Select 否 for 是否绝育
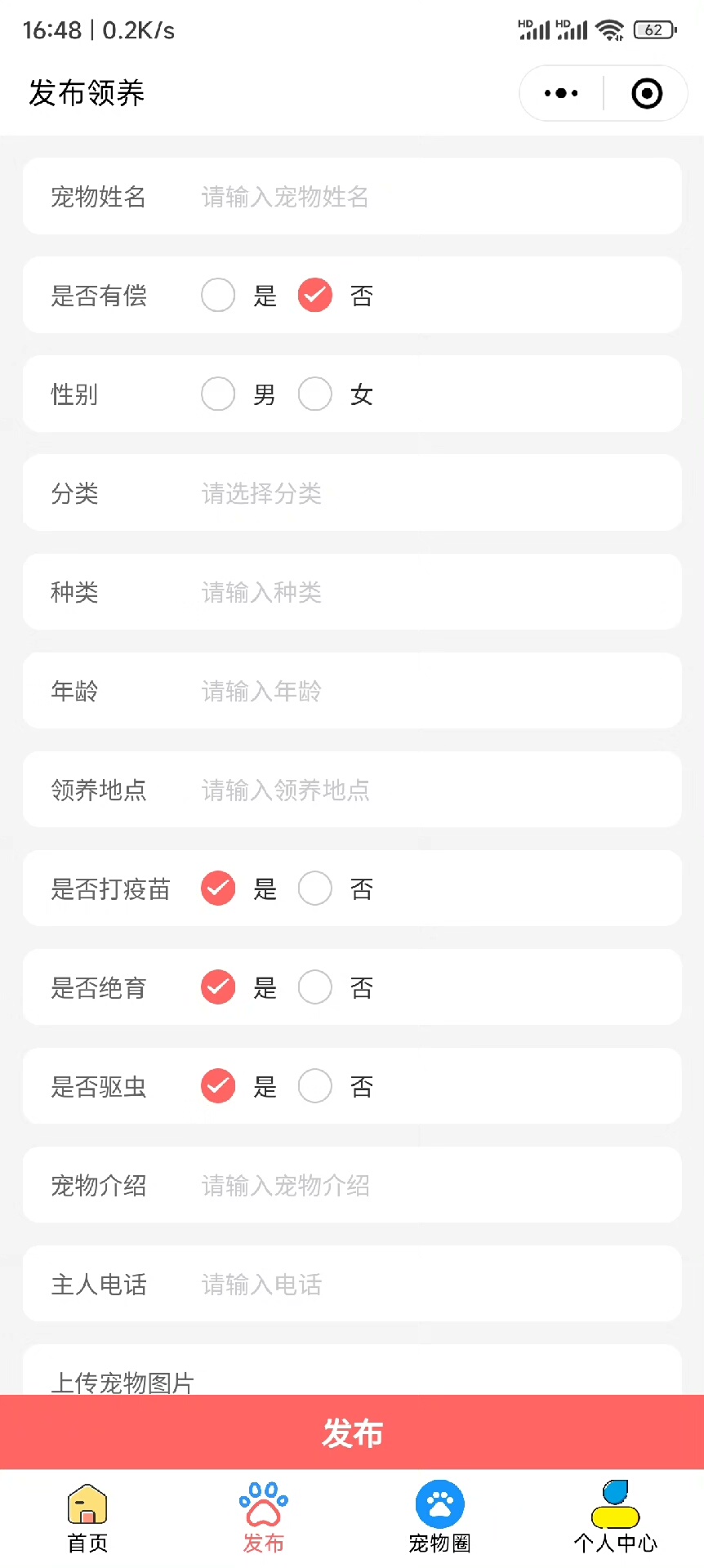The width and height of the screenshot is (704, 1568). point(315,987)
